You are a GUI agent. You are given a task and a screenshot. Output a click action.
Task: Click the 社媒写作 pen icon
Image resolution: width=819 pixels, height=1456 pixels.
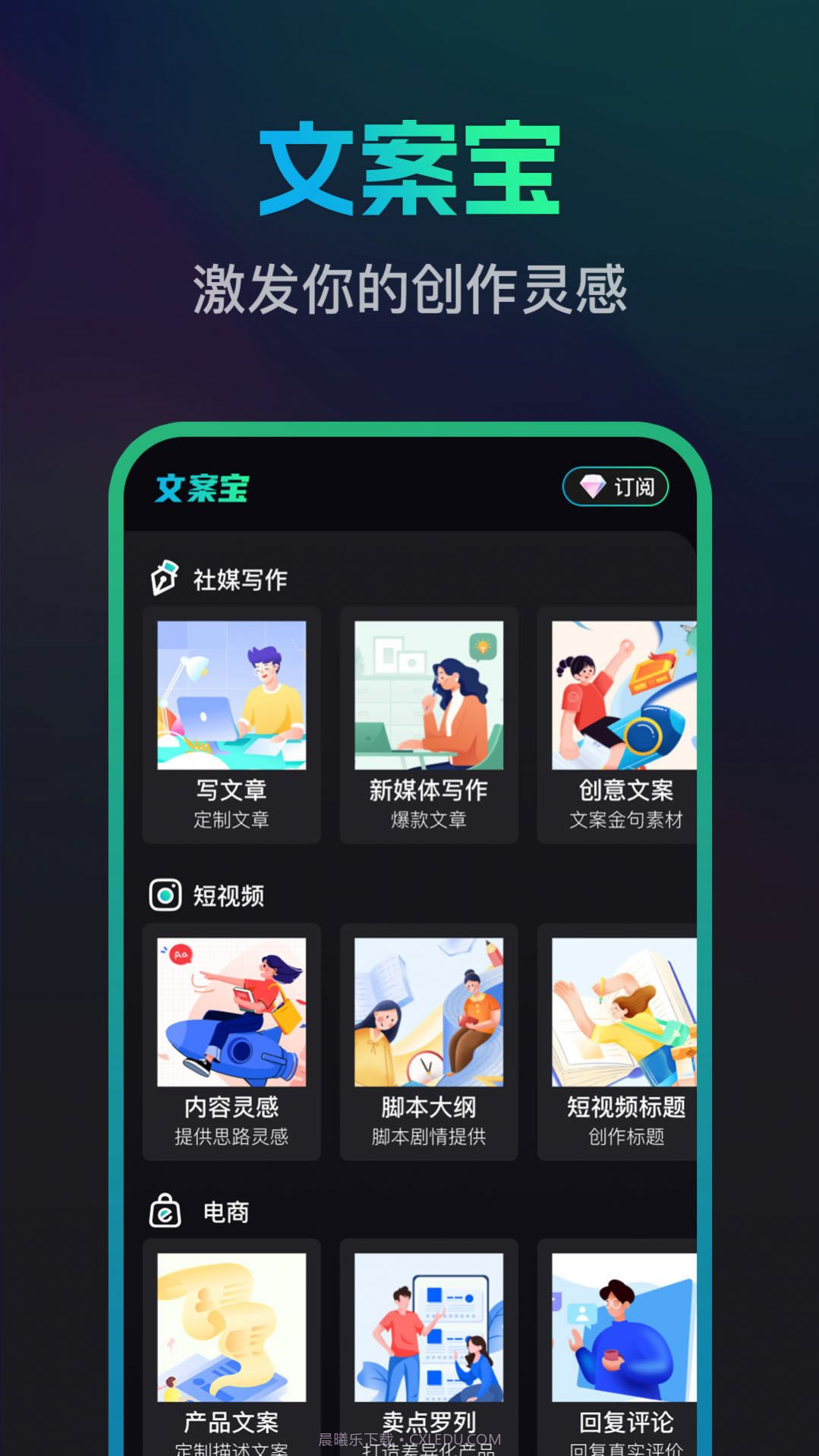click(x=165, y=579)
